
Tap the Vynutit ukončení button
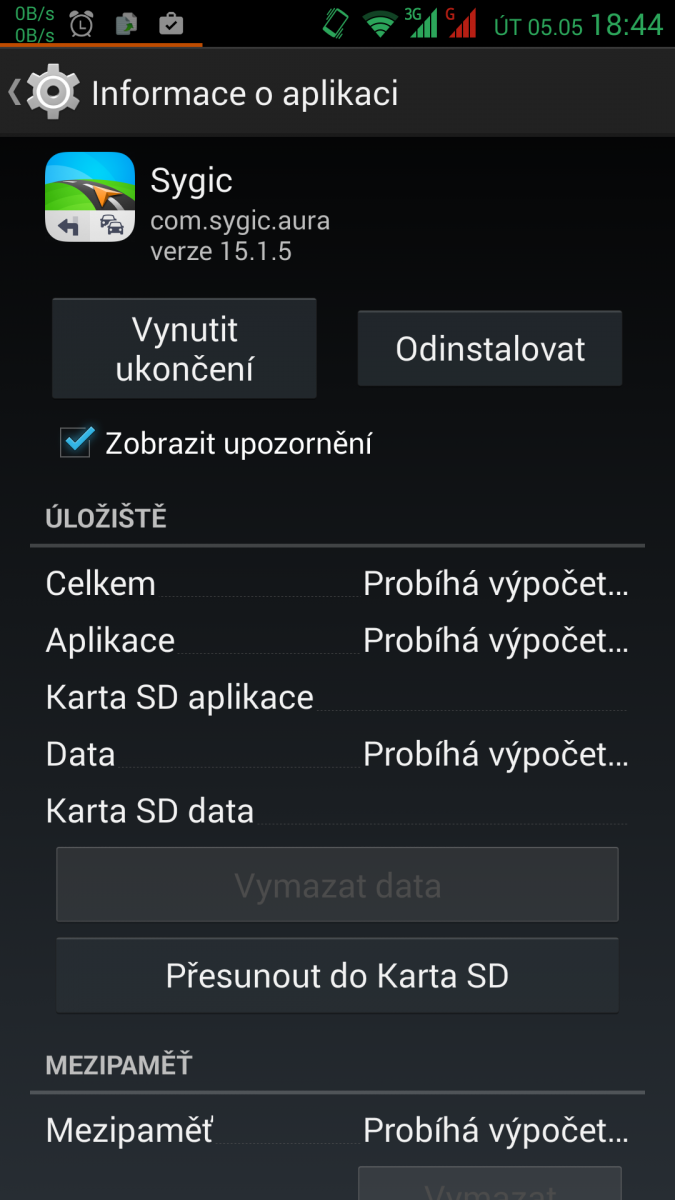pyautogui.click(x=184, y=349)
